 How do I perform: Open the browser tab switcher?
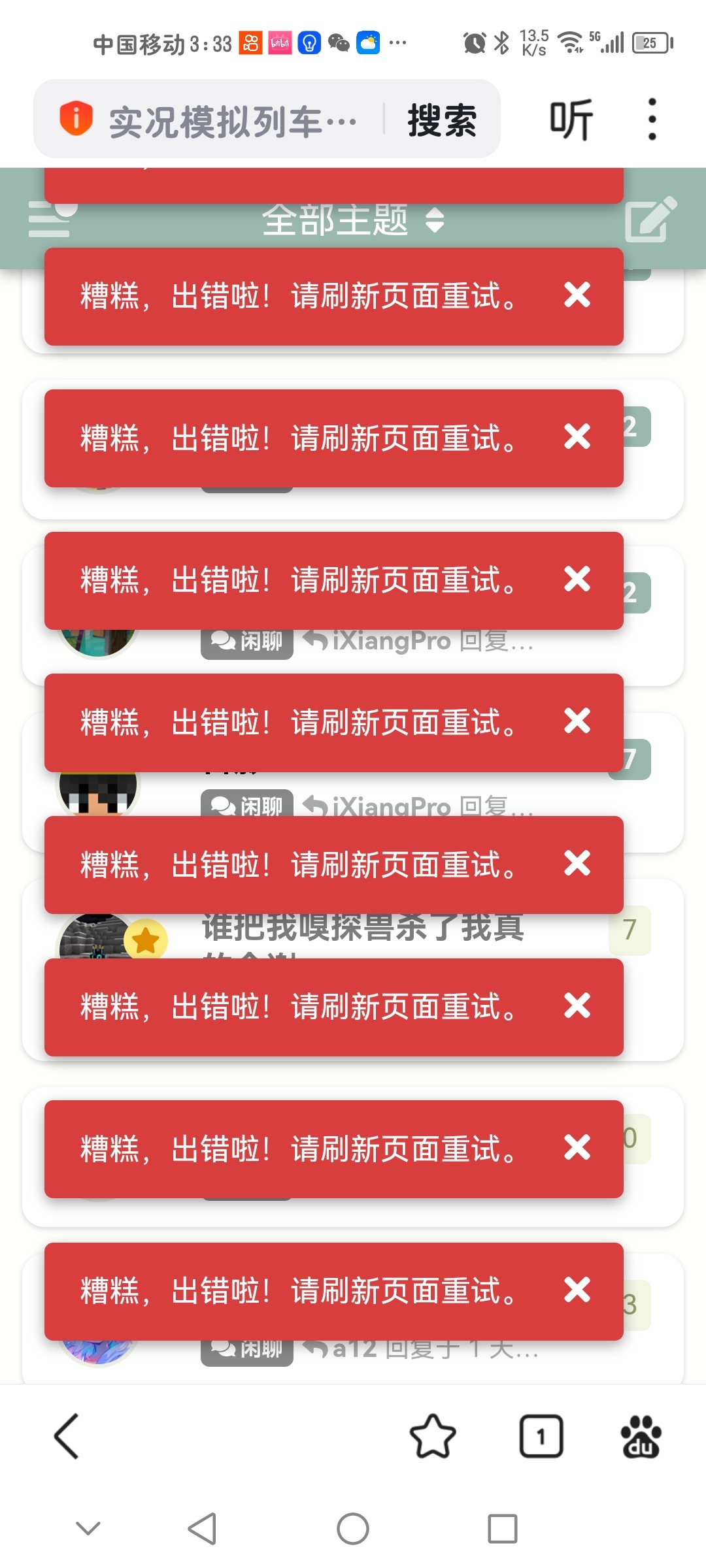541,1436
